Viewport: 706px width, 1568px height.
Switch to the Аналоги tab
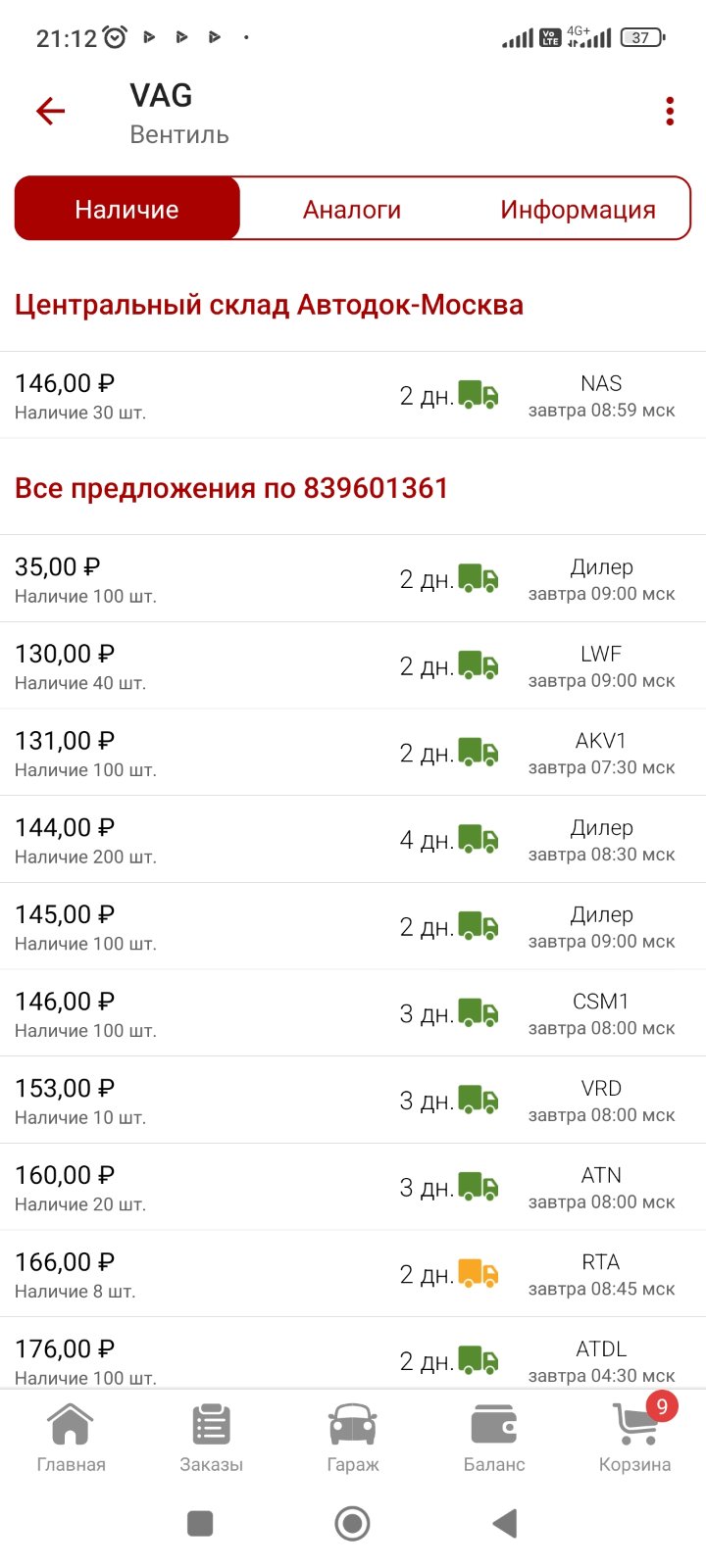(352, 209)
